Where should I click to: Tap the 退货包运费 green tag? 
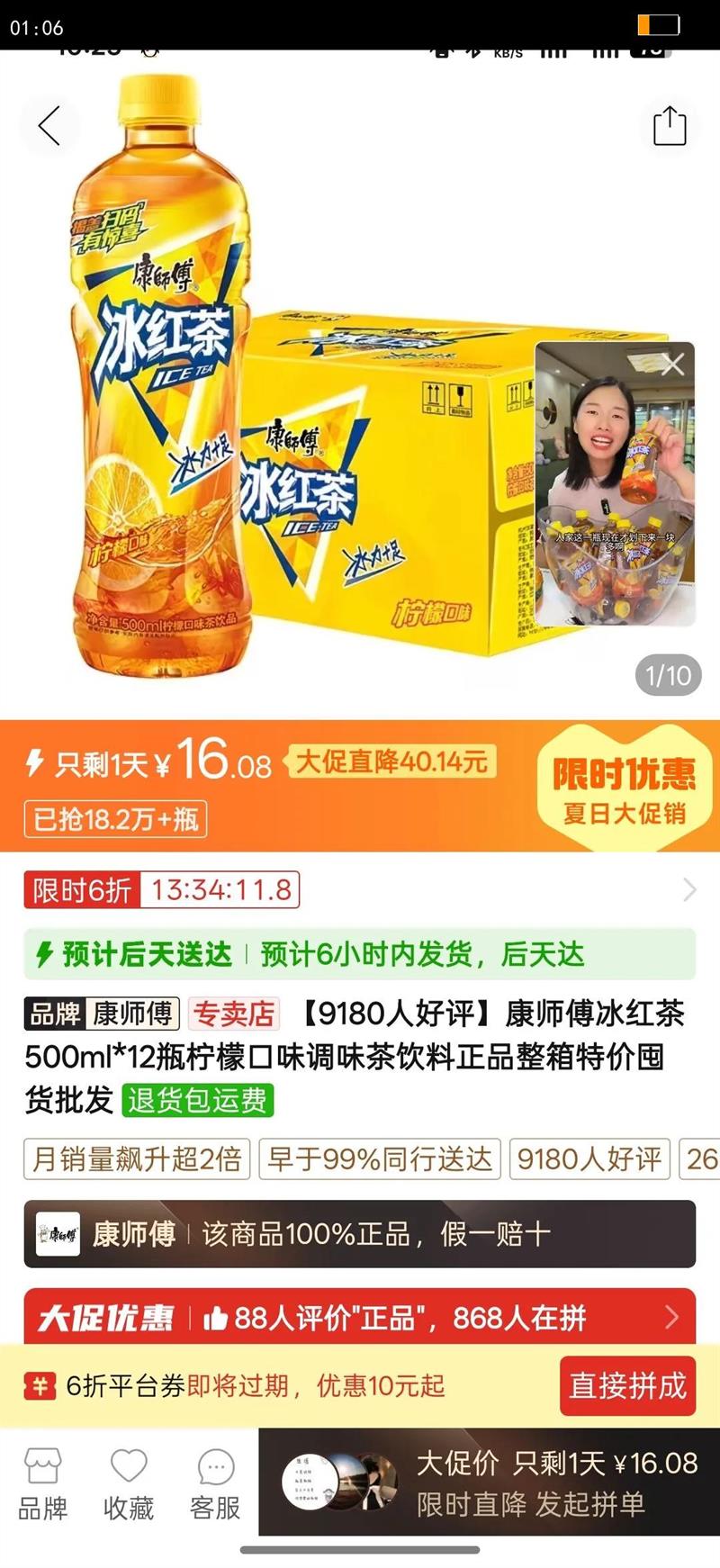click(194, 1100)
